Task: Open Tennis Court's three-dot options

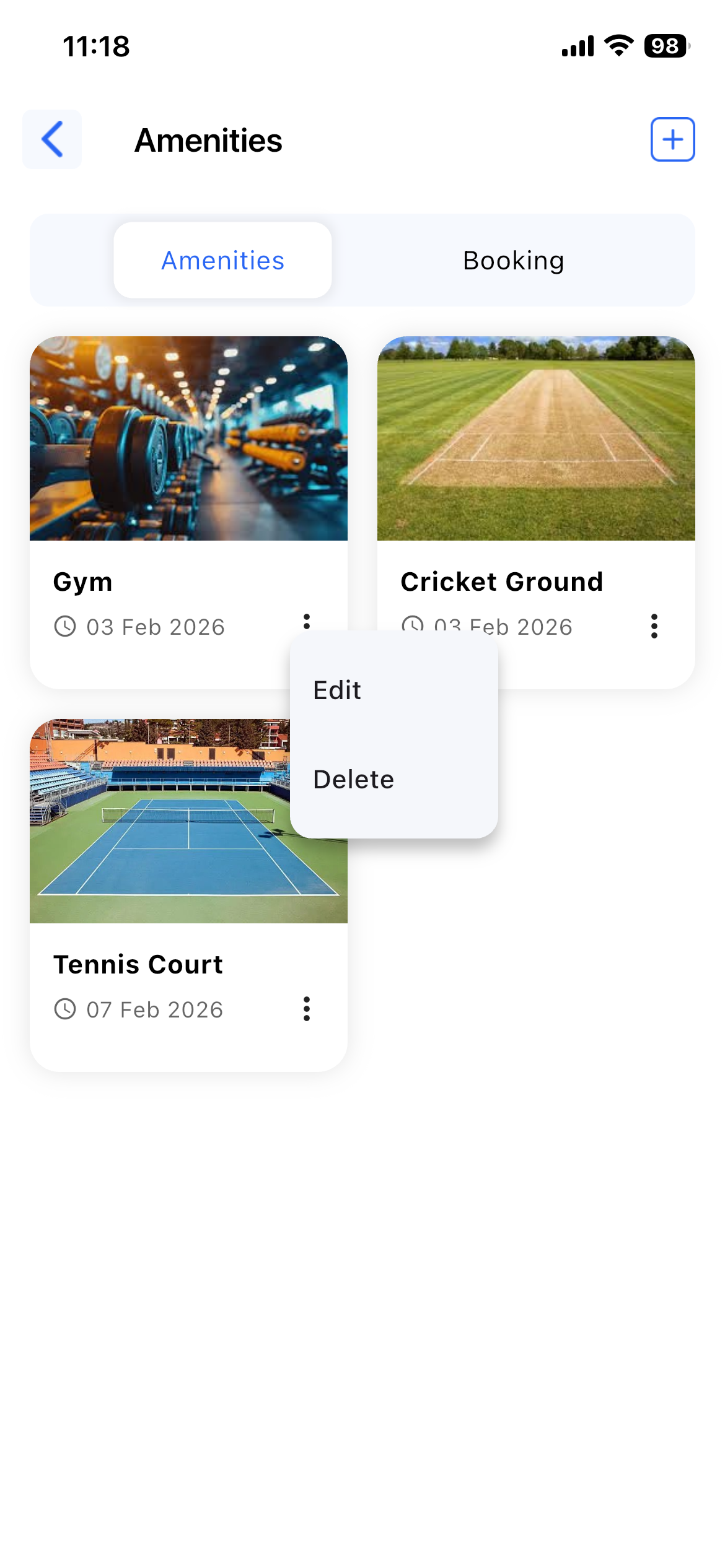Action: 306,1009
